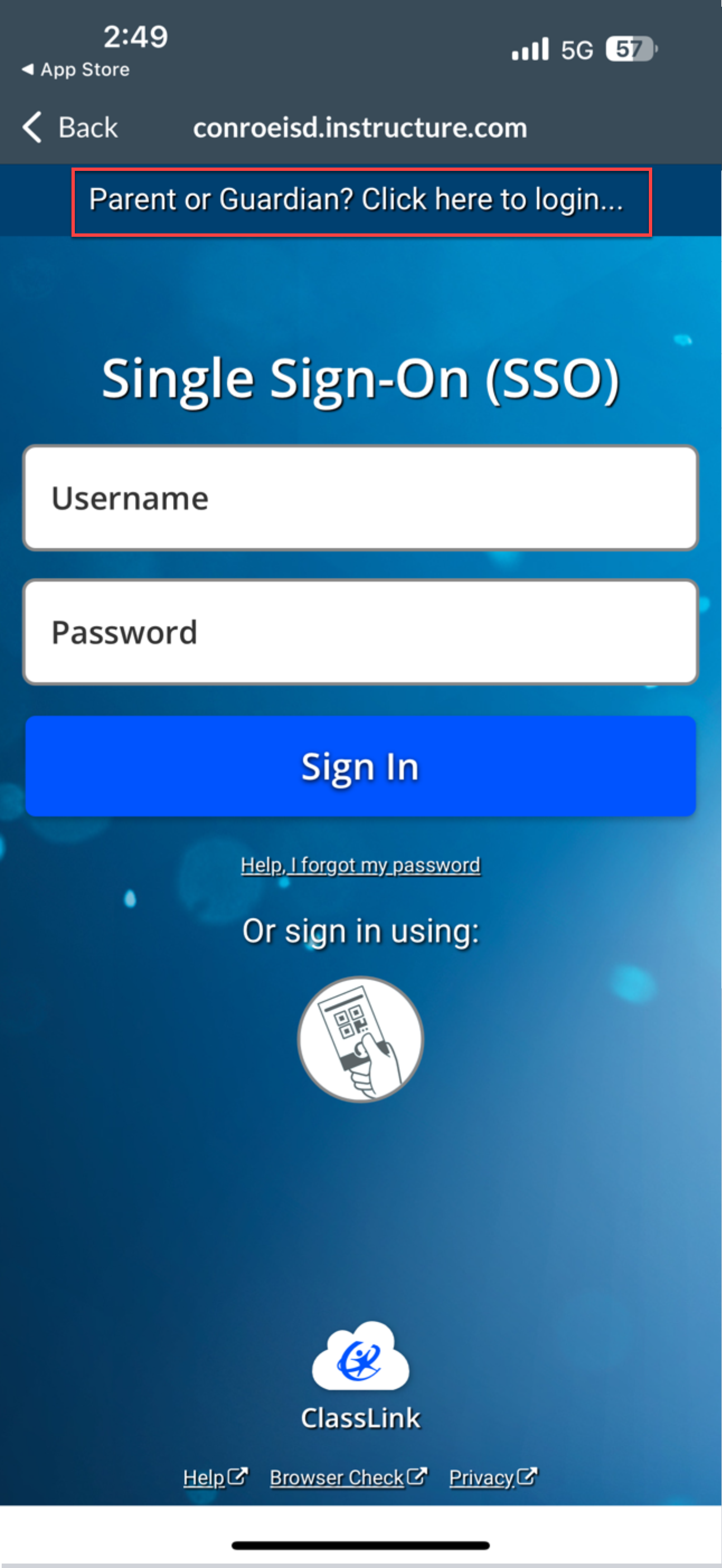
Task: Open Help, I forgot my password
Action: [x=360, y=865]
